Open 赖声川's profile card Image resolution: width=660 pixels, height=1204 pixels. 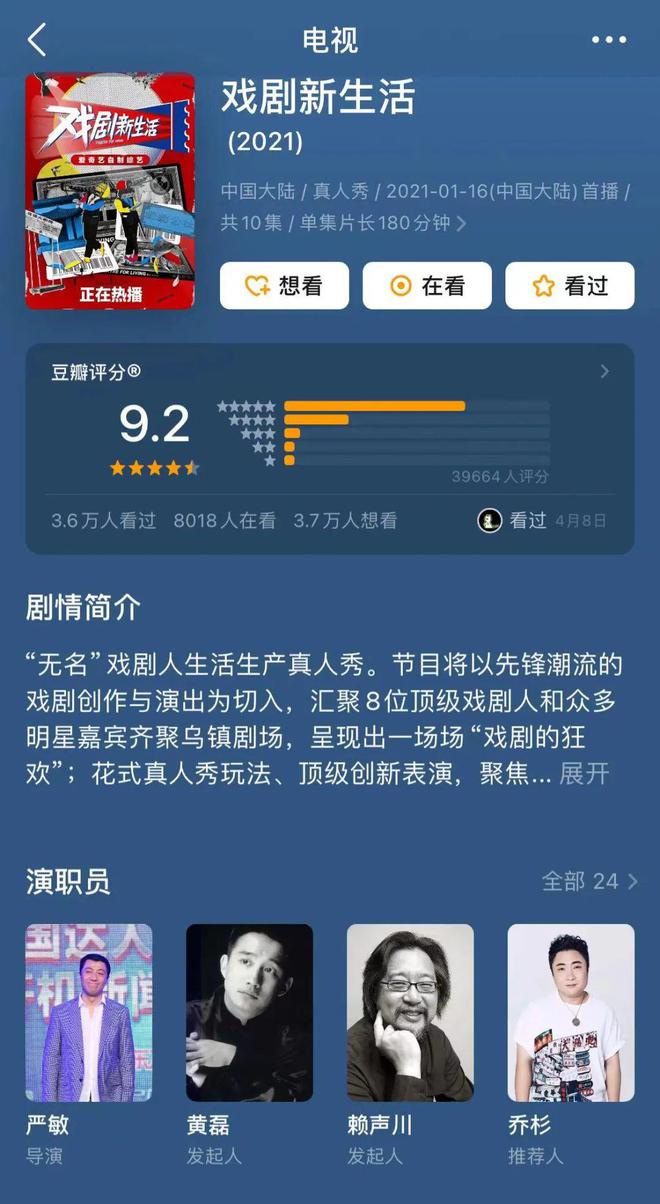(410, 1012)
